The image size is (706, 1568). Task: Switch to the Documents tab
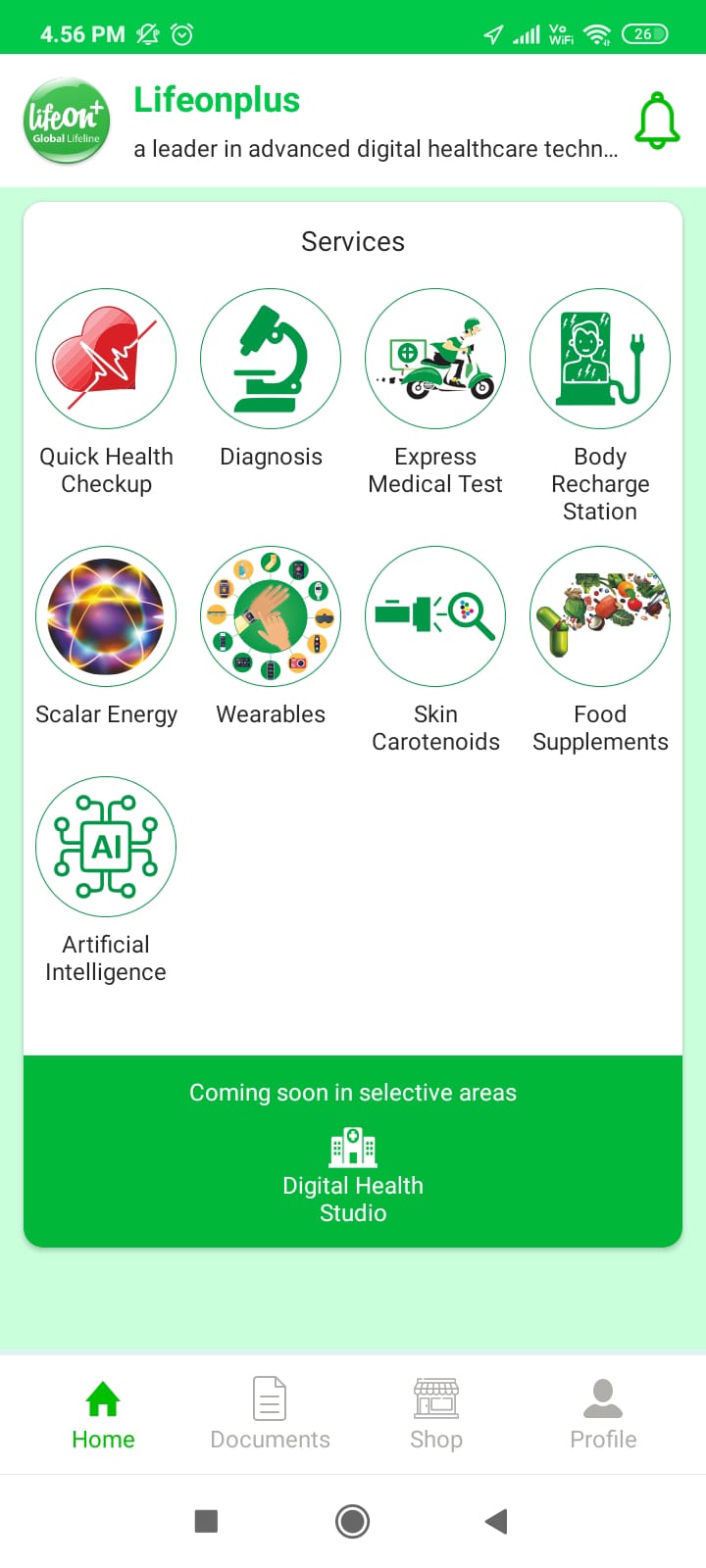click(x=270, y=1413)
